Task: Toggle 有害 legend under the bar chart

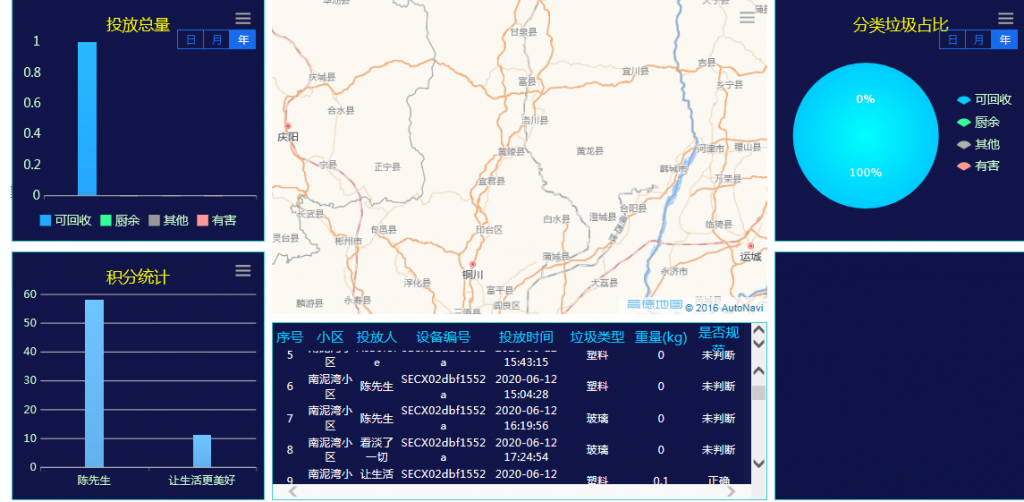Action: point(215,220)
